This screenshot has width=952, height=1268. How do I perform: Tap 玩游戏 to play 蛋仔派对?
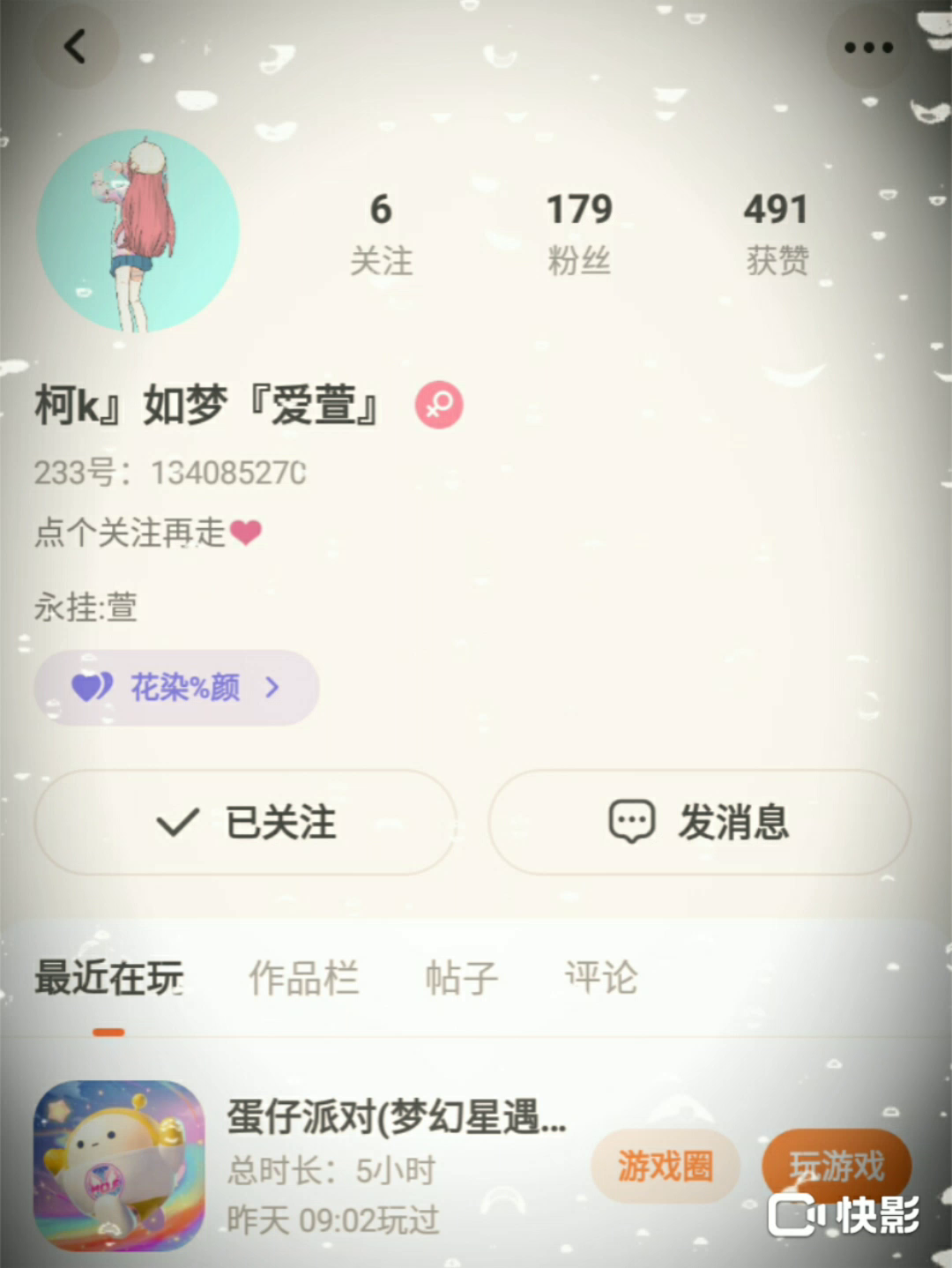836,1166
